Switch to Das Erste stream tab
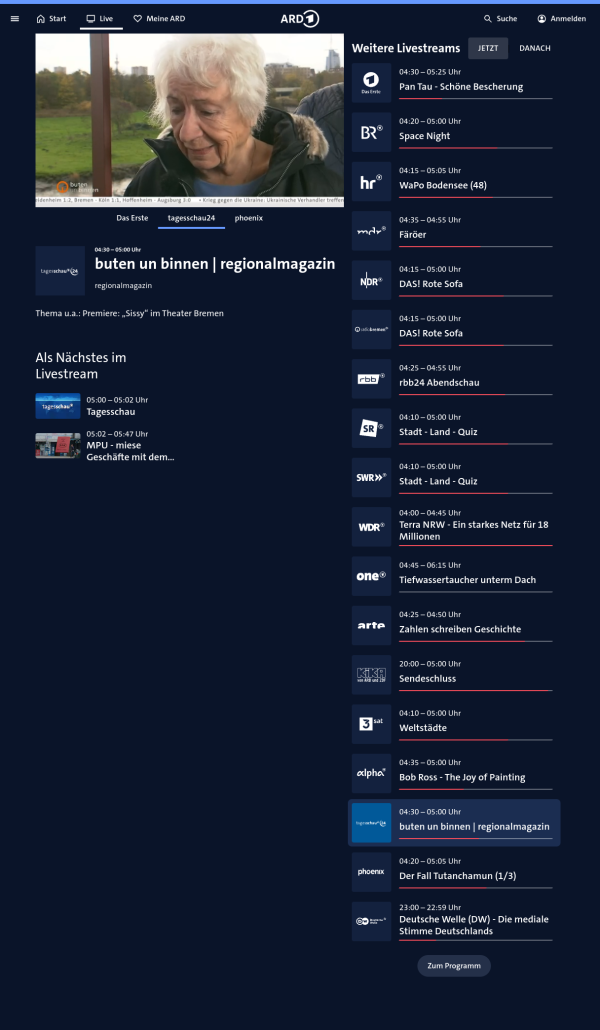The width and height of the screenshot is (600, 1030). point(132,217)
